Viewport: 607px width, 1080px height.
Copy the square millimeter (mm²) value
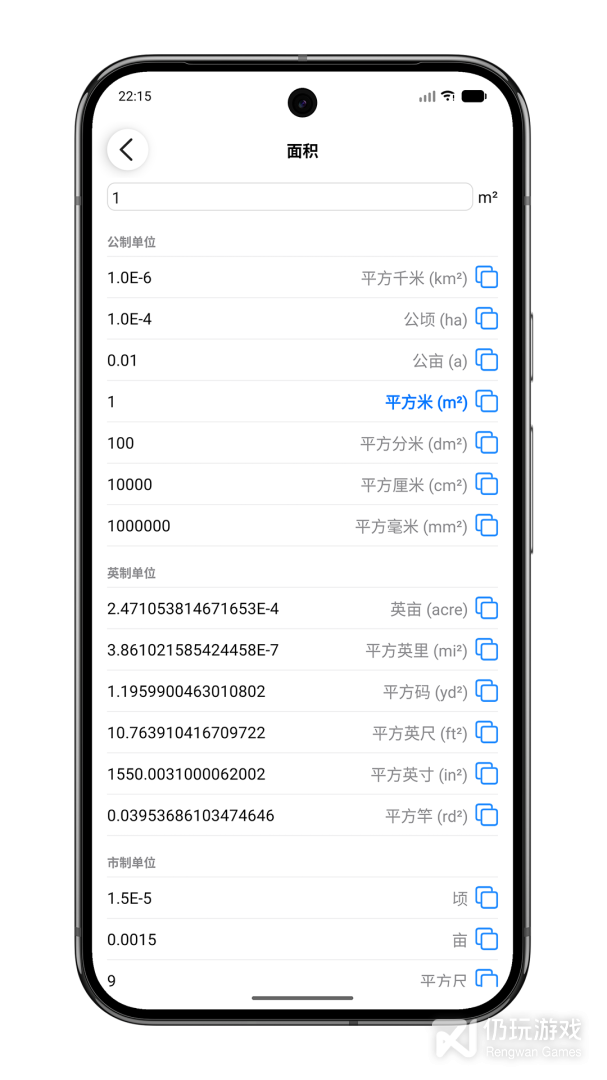486,525
